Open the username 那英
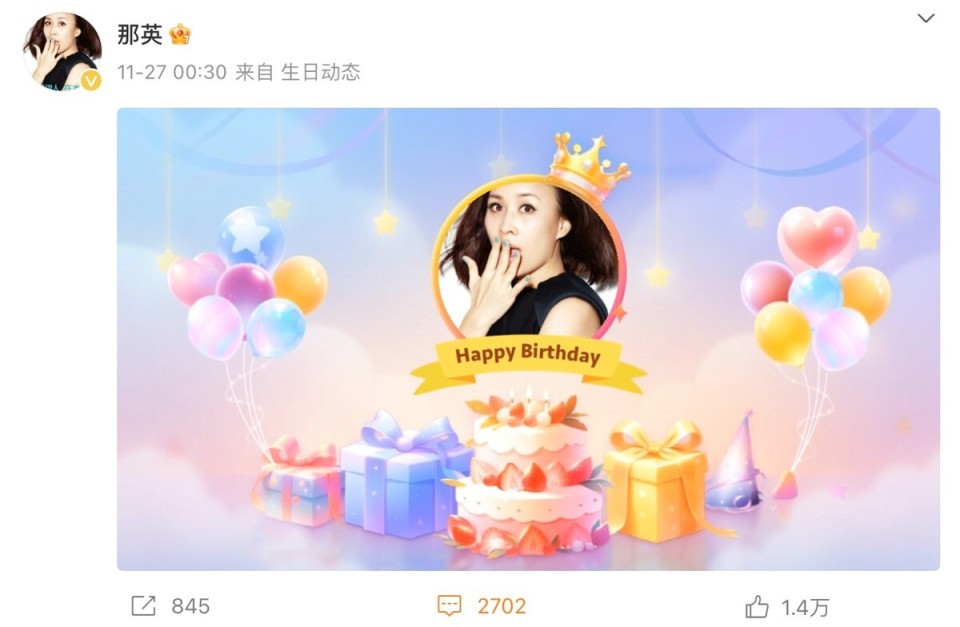960x627 pixels. pyautogui.click(x=140, y=34)
